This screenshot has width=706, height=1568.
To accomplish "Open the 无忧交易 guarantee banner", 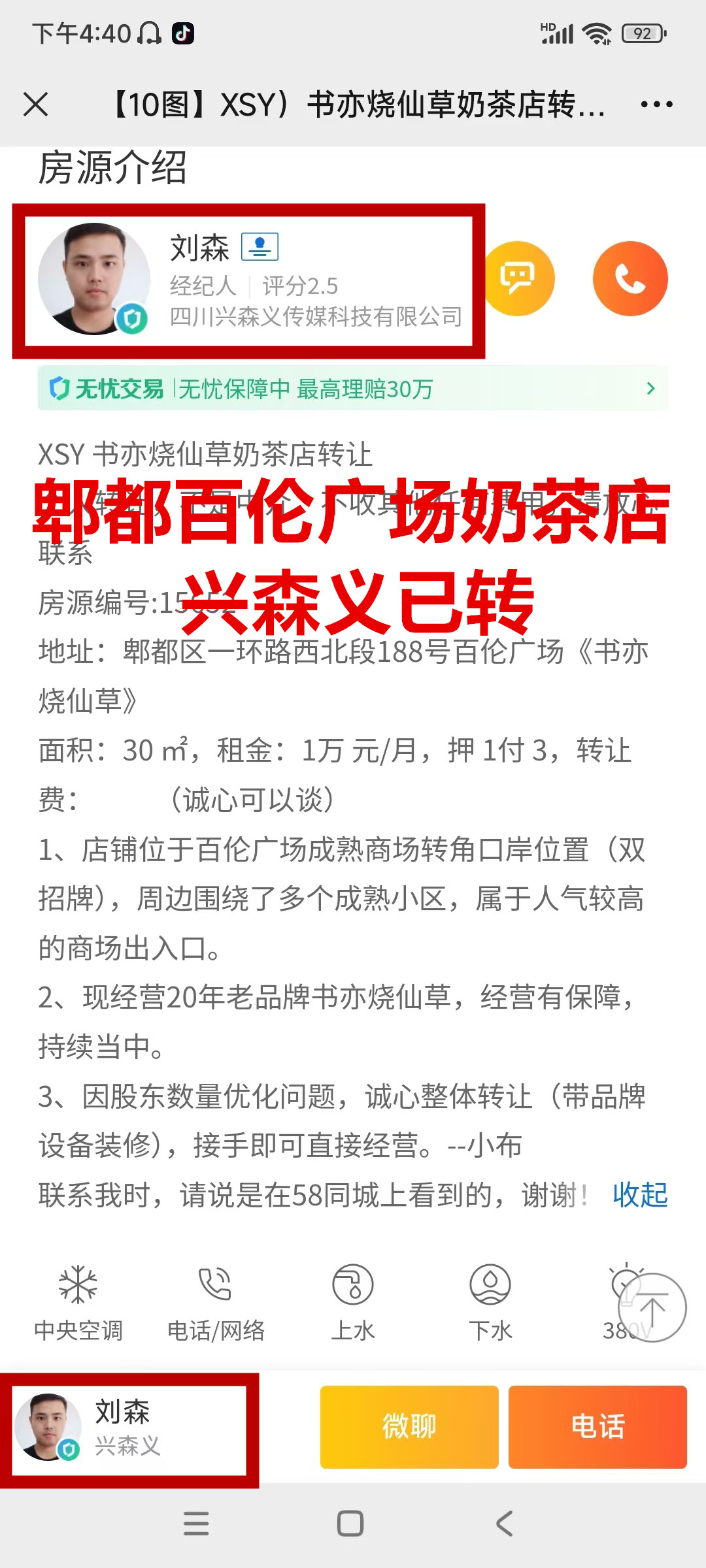I will pos(353,389).
